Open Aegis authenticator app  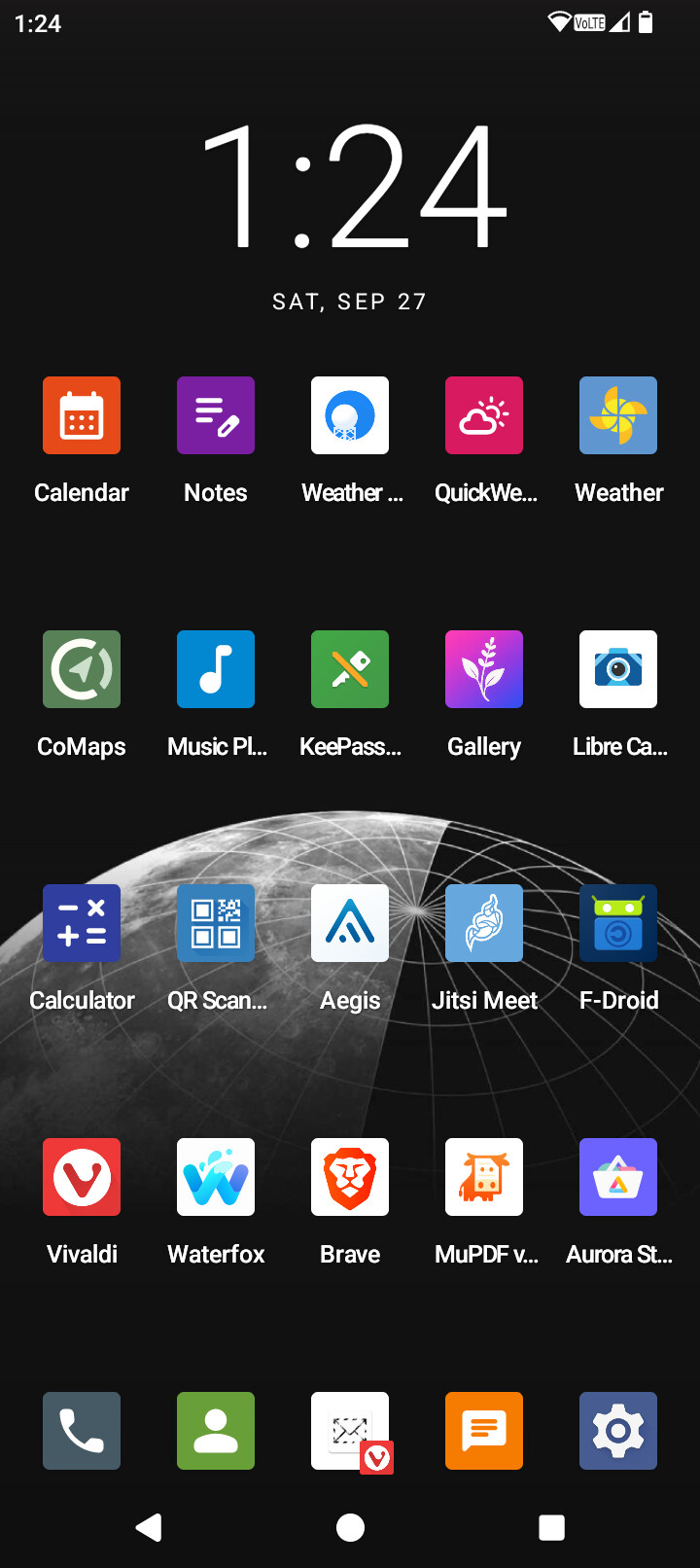tap(350, 923)
